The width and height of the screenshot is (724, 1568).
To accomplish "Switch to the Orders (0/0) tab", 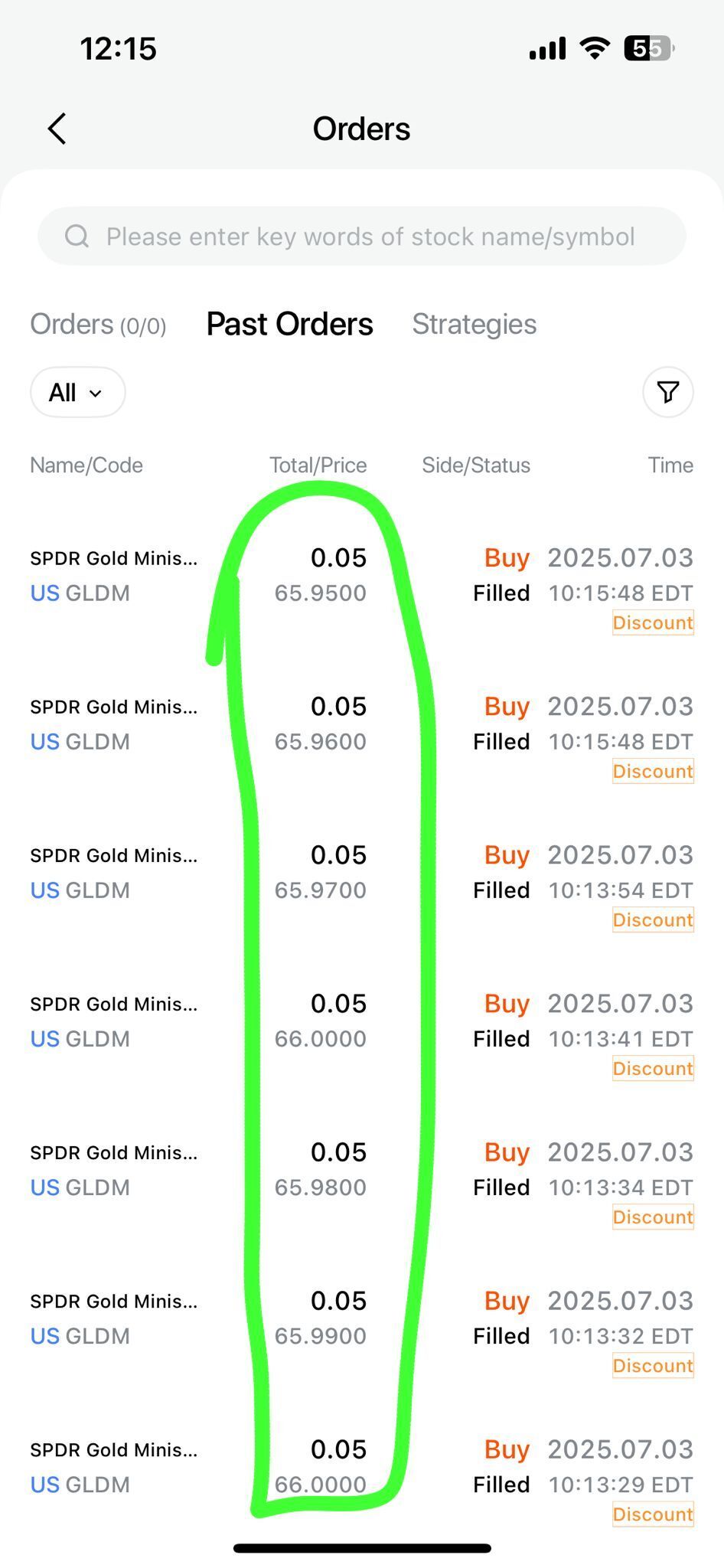I will (x=98, y=325).
